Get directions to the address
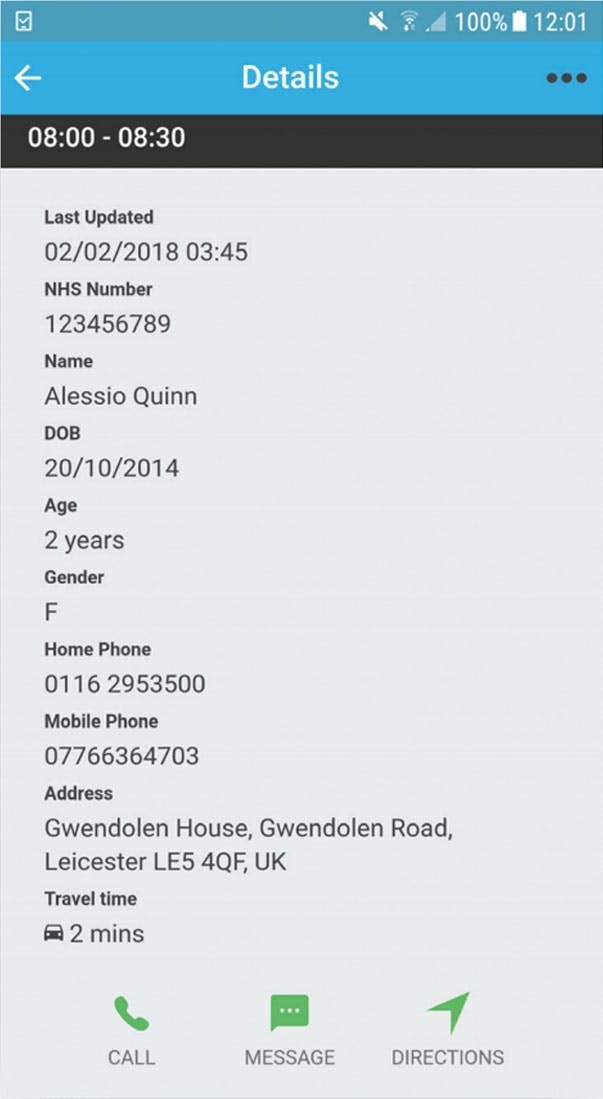This screenshot has height=1099, width=603. pyautogui.click(x=447, y=1030)
